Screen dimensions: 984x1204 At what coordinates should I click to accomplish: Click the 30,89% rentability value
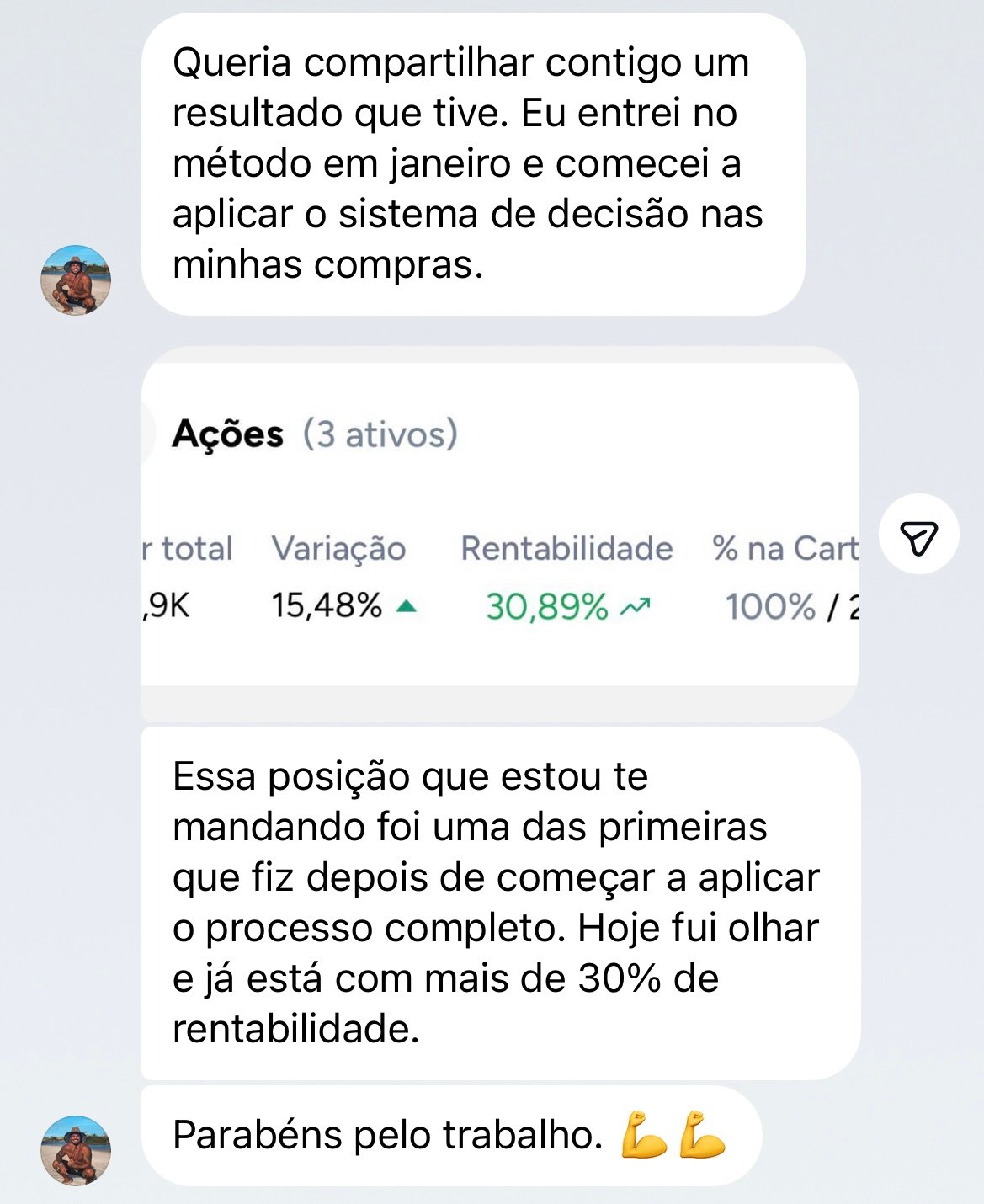click(547, 605)
